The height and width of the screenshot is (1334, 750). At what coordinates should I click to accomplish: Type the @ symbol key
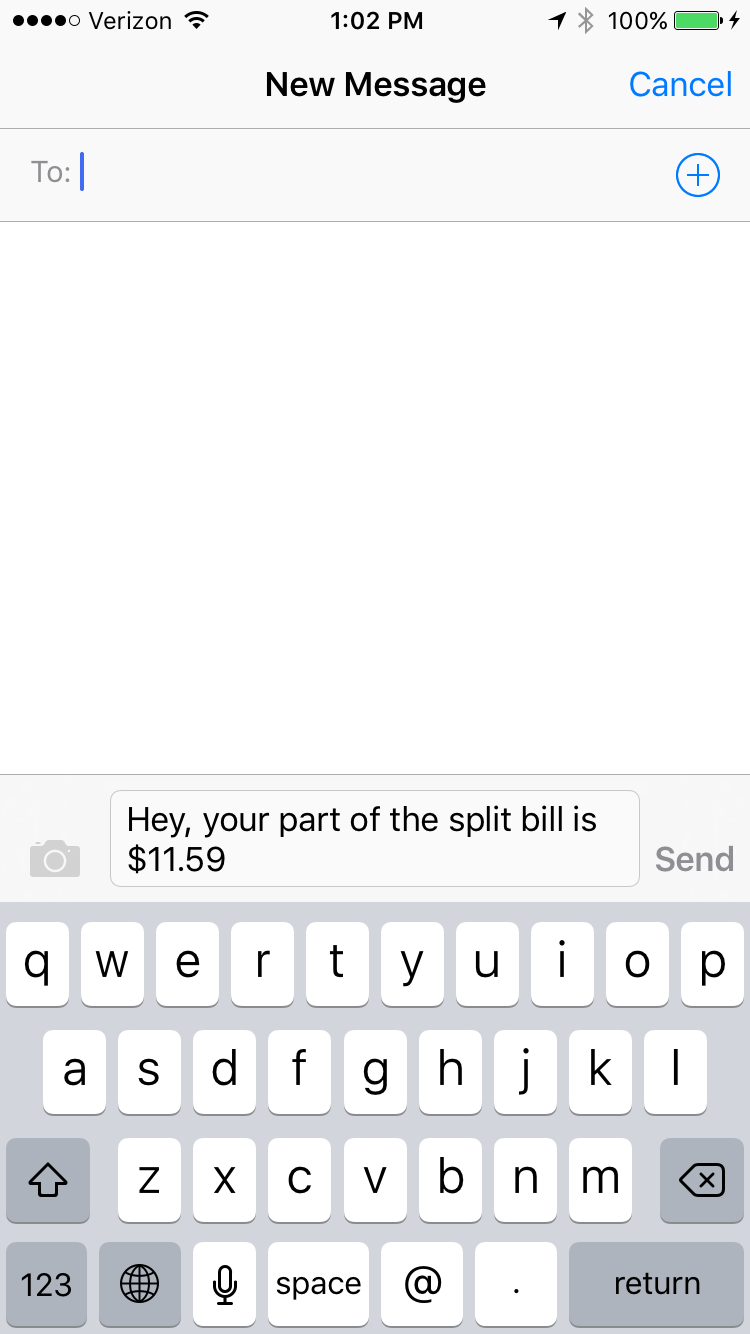point(422,1284)
